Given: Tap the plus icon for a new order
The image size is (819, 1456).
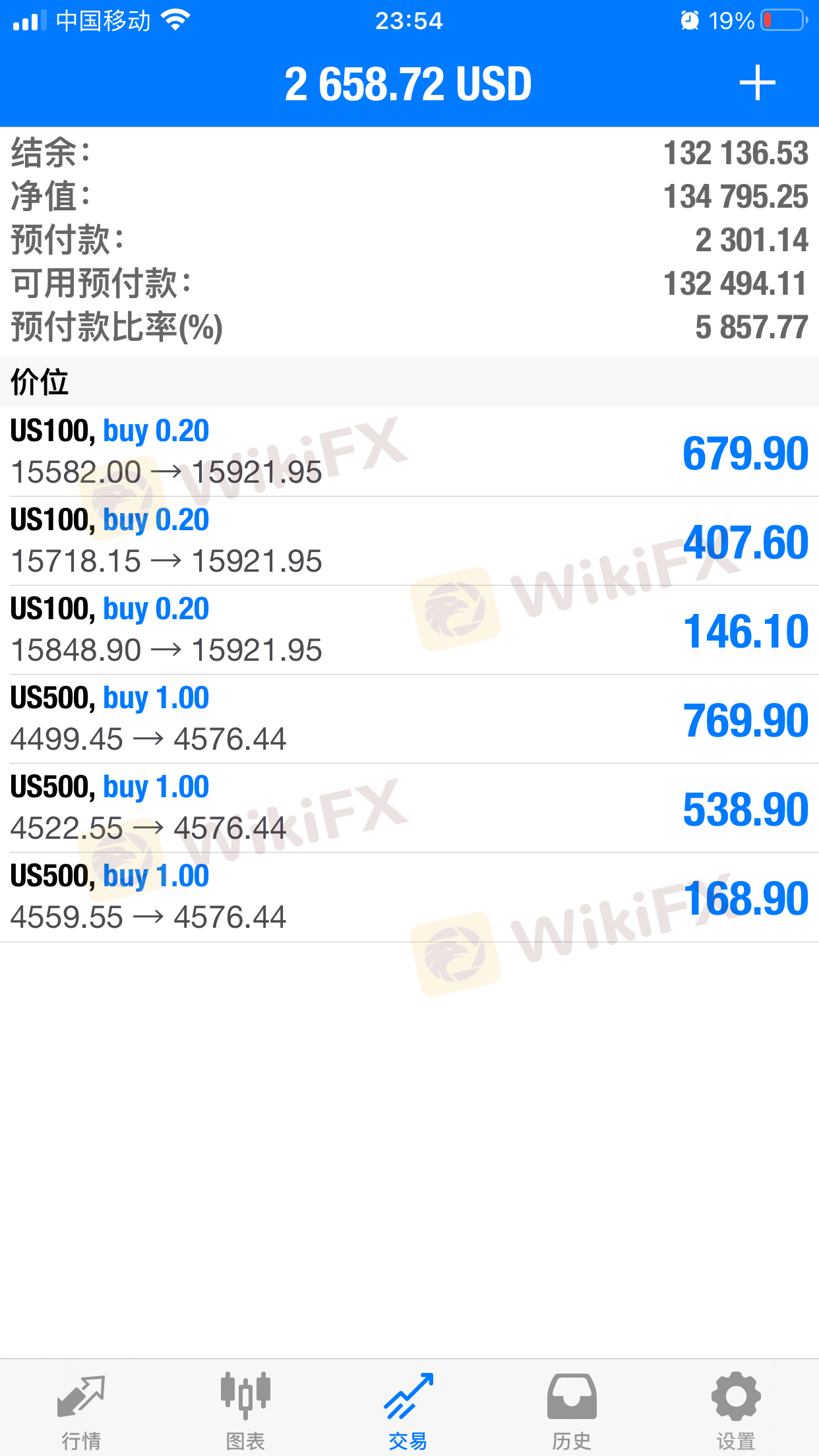Looking at the screenshot, I should 757,83.
